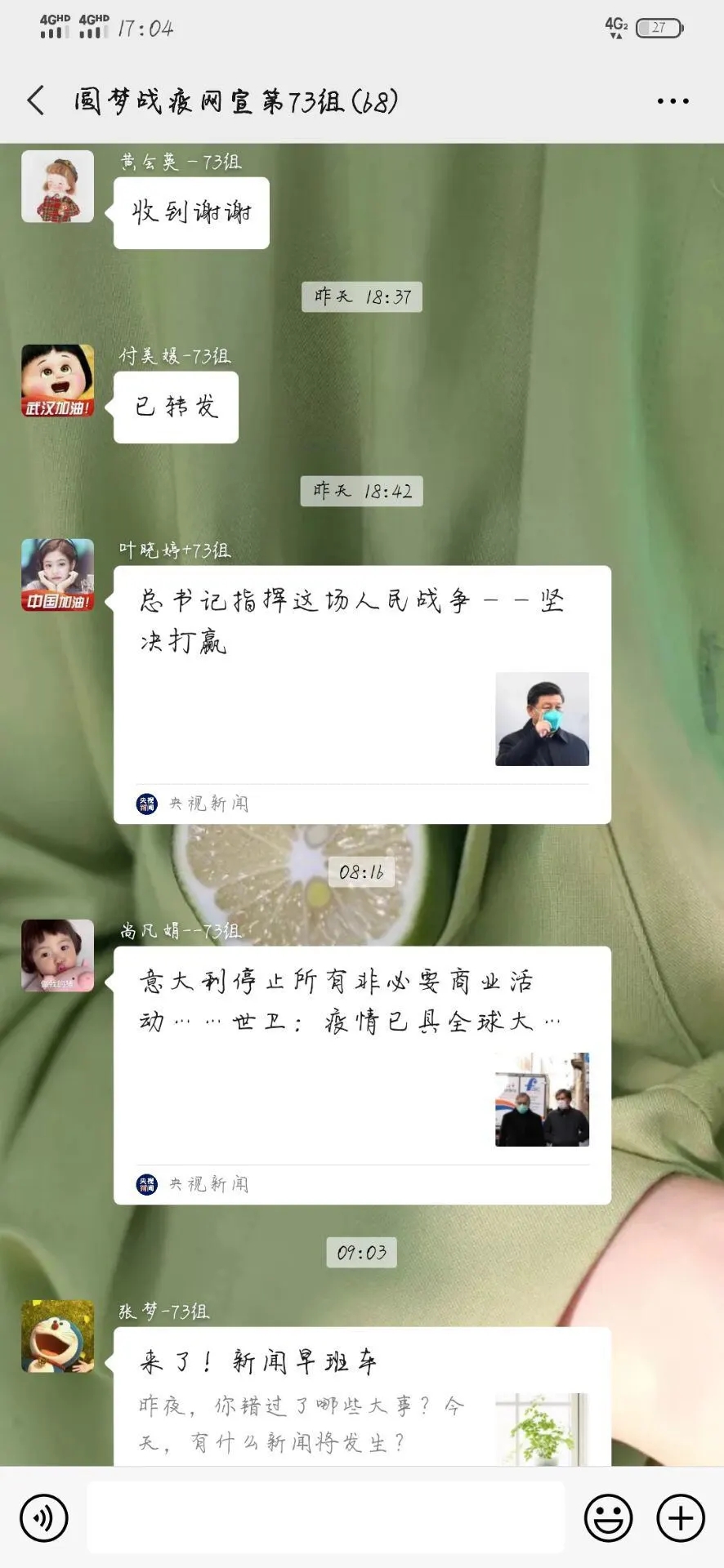Viewport: 724px width, 1568px height.
Task: View 黄会英's profile avatar
Action: coord(57,187)
